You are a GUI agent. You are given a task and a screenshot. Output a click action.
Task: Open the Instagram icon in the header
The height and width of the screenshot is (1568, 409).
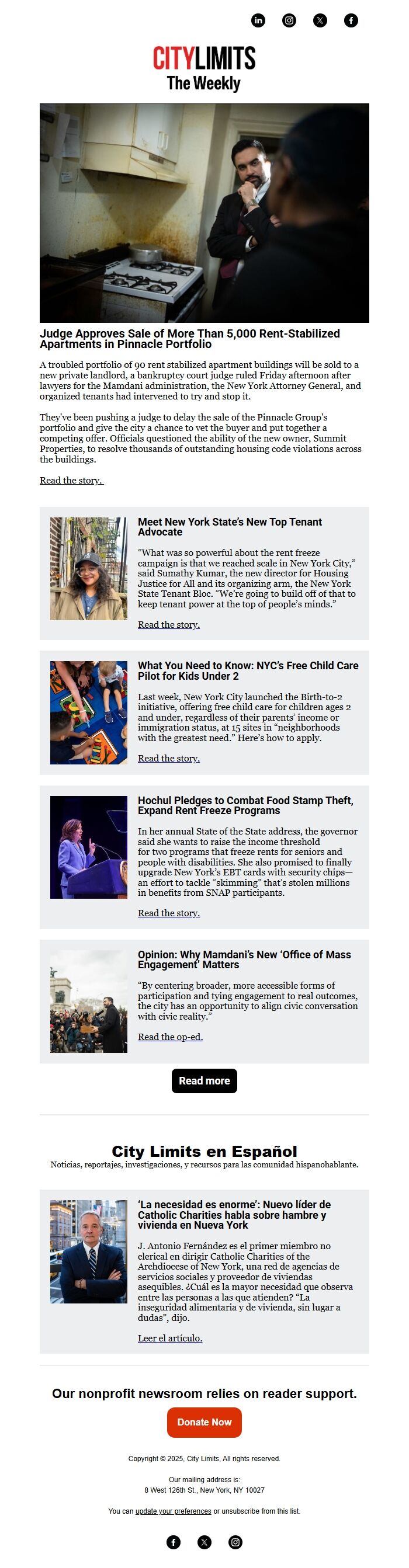coord(289,20)
